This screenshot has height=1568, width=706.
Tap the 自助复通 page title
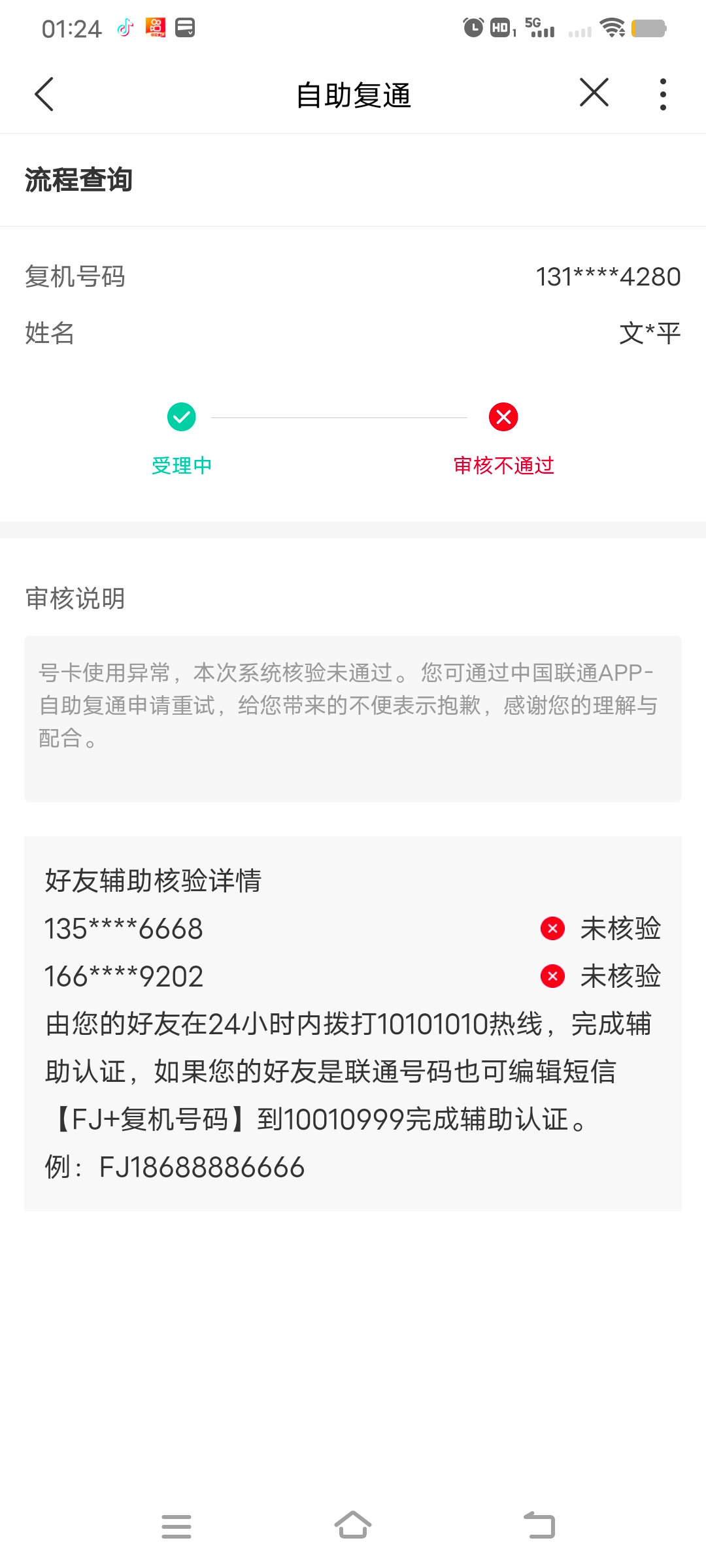tap(353, 95)
